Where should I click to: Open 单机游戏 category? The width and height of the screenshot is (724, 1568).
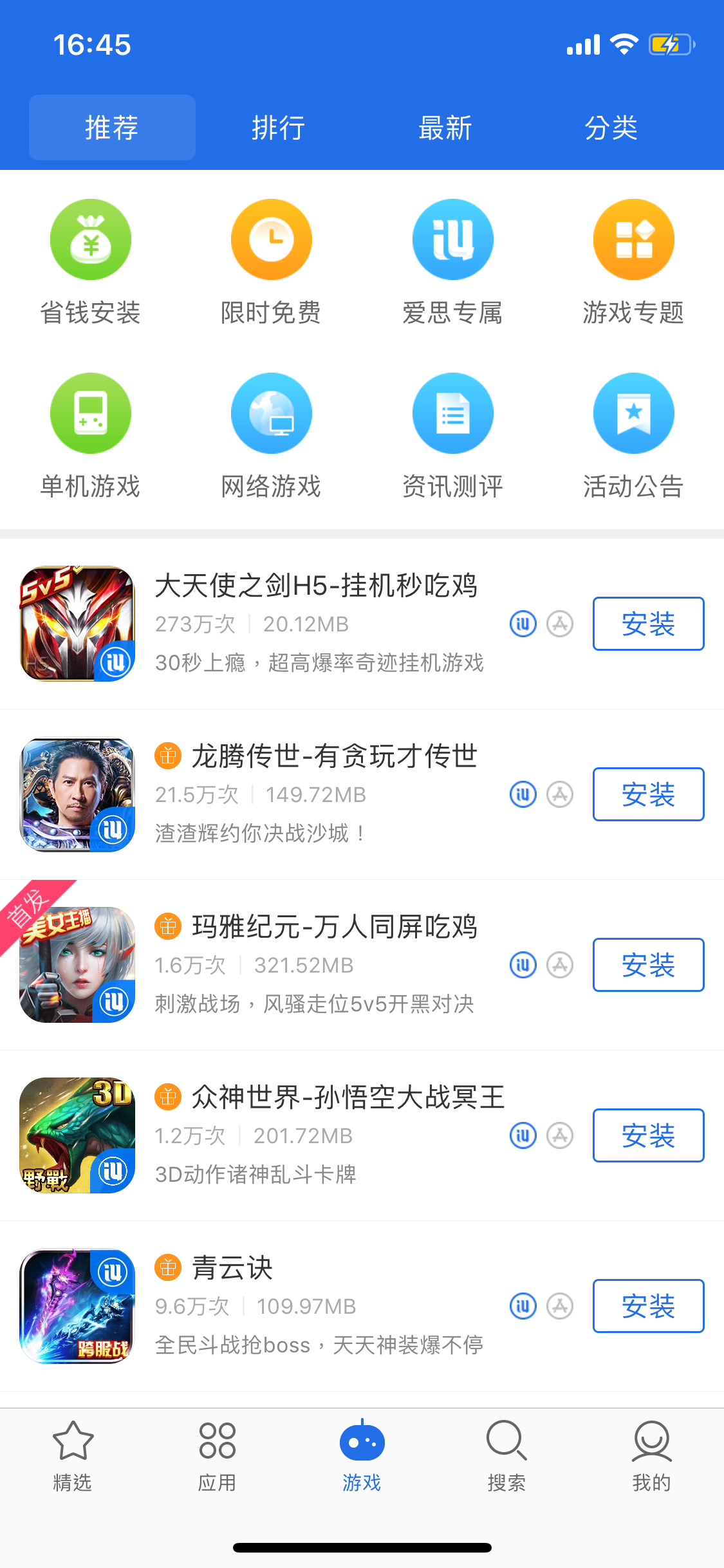pyautogui.click(x=91, y=434)
